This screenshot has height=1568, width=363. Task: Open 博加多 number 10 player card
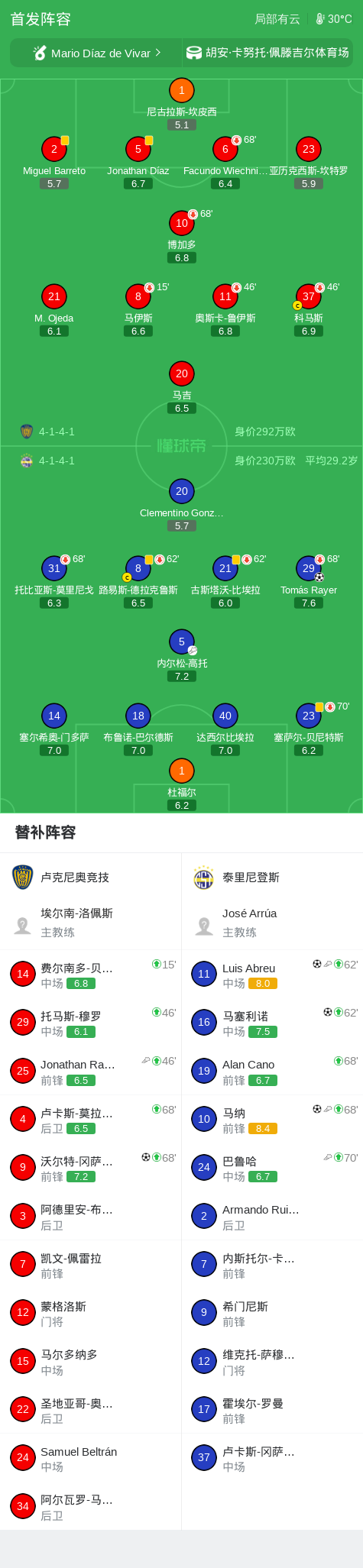click(x=181, y=237)
